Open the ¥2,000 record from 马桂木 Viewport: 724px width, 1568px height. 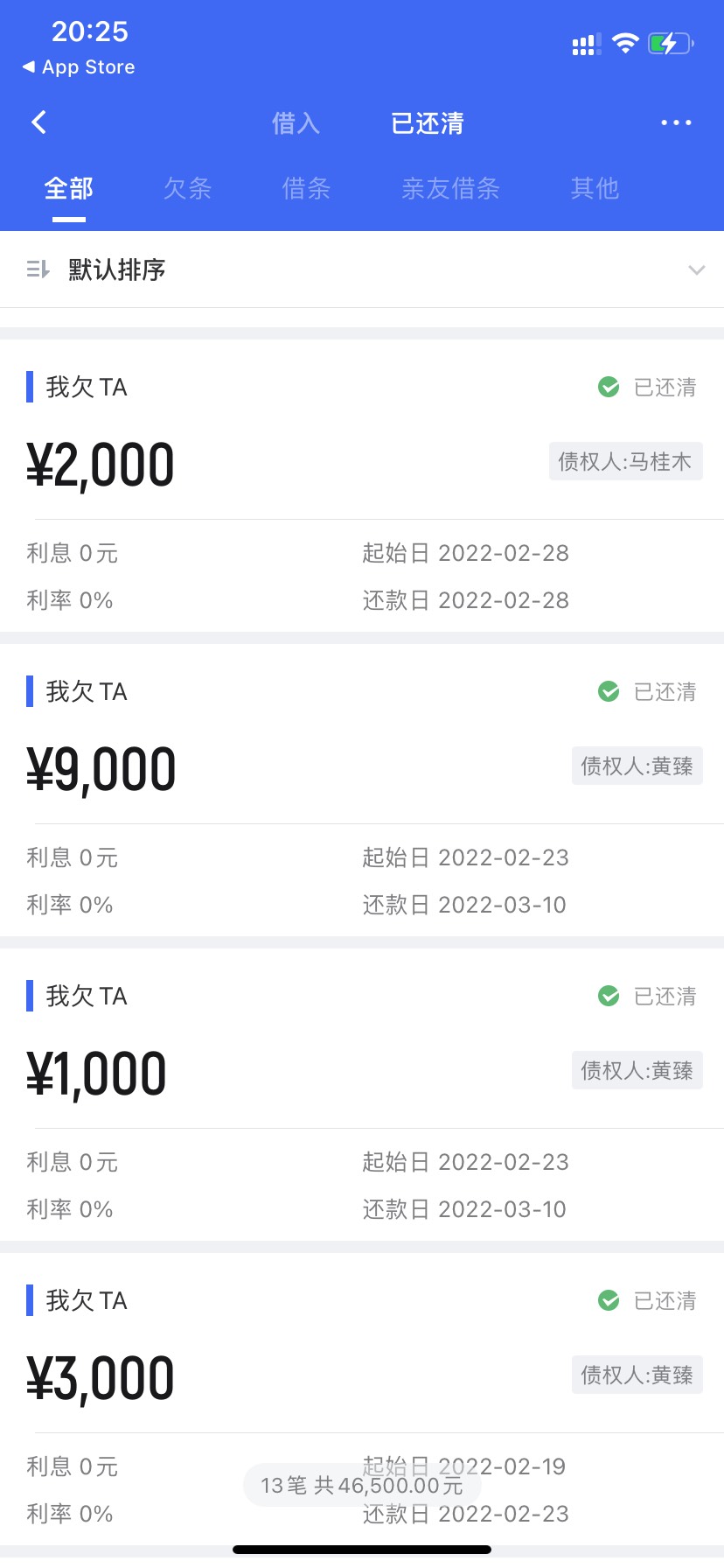pyautogui.click(x=362, y=486)
